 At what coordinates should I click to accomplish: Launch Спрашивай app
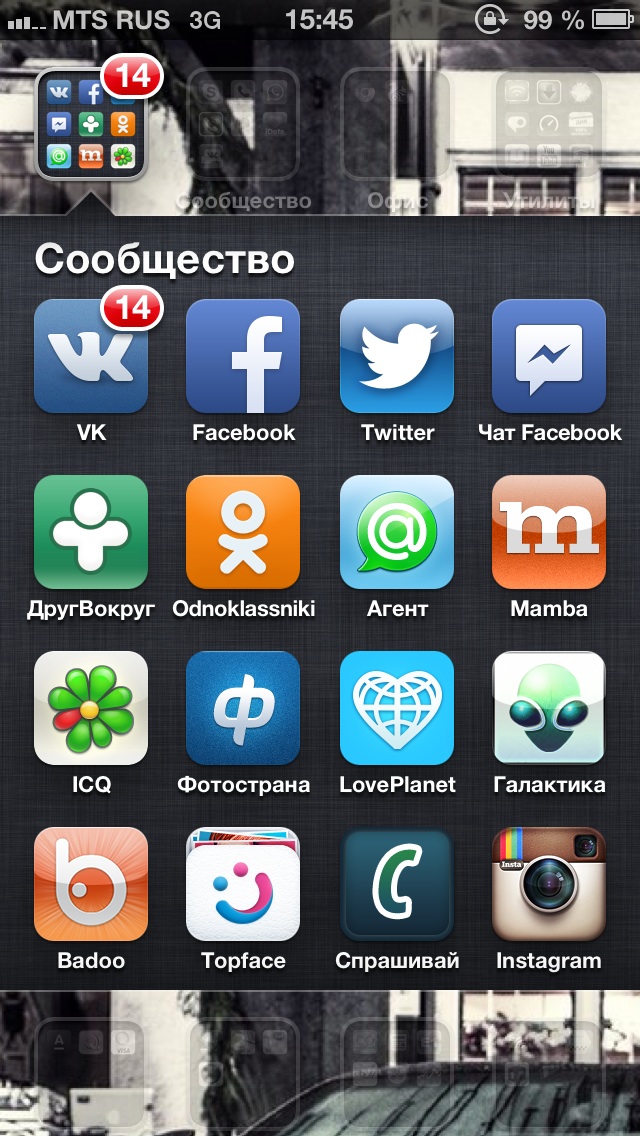(397, 884)
